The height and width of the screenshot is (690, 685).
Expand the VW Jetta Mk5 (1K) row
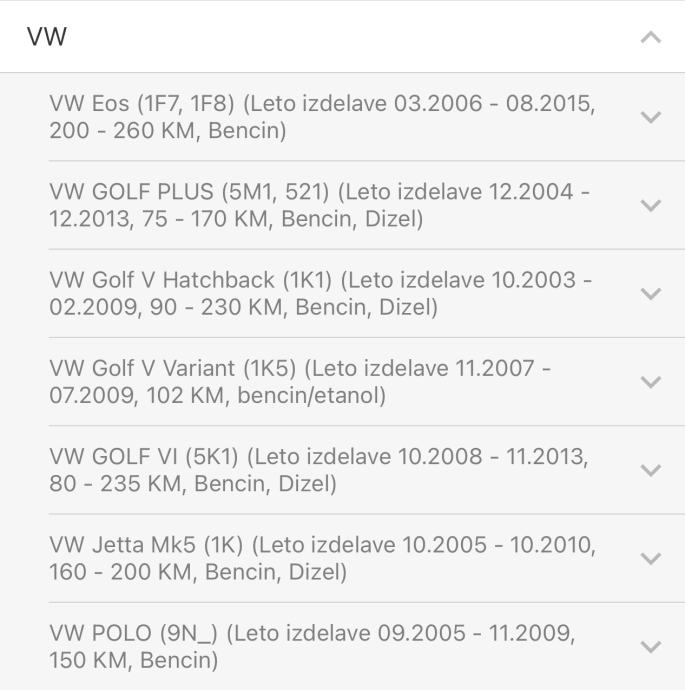[x=650, y=558]
